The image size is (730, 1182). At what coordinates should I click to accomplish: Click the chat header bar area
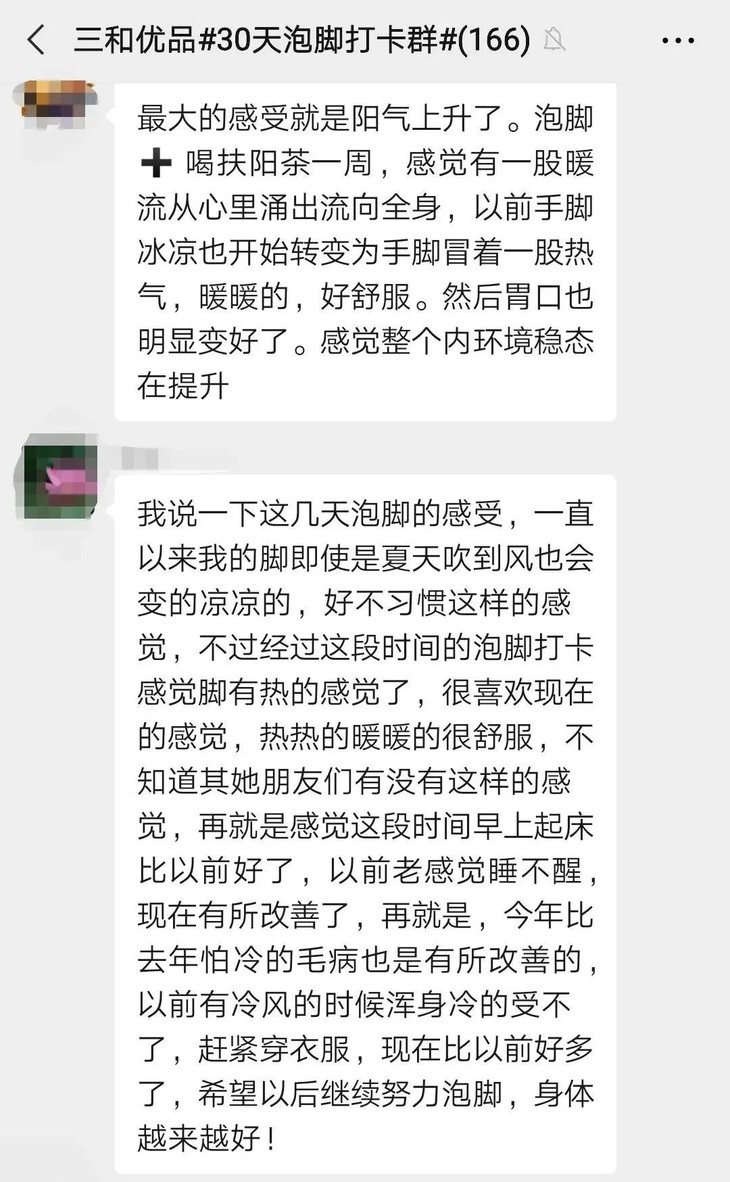[365, 38]
